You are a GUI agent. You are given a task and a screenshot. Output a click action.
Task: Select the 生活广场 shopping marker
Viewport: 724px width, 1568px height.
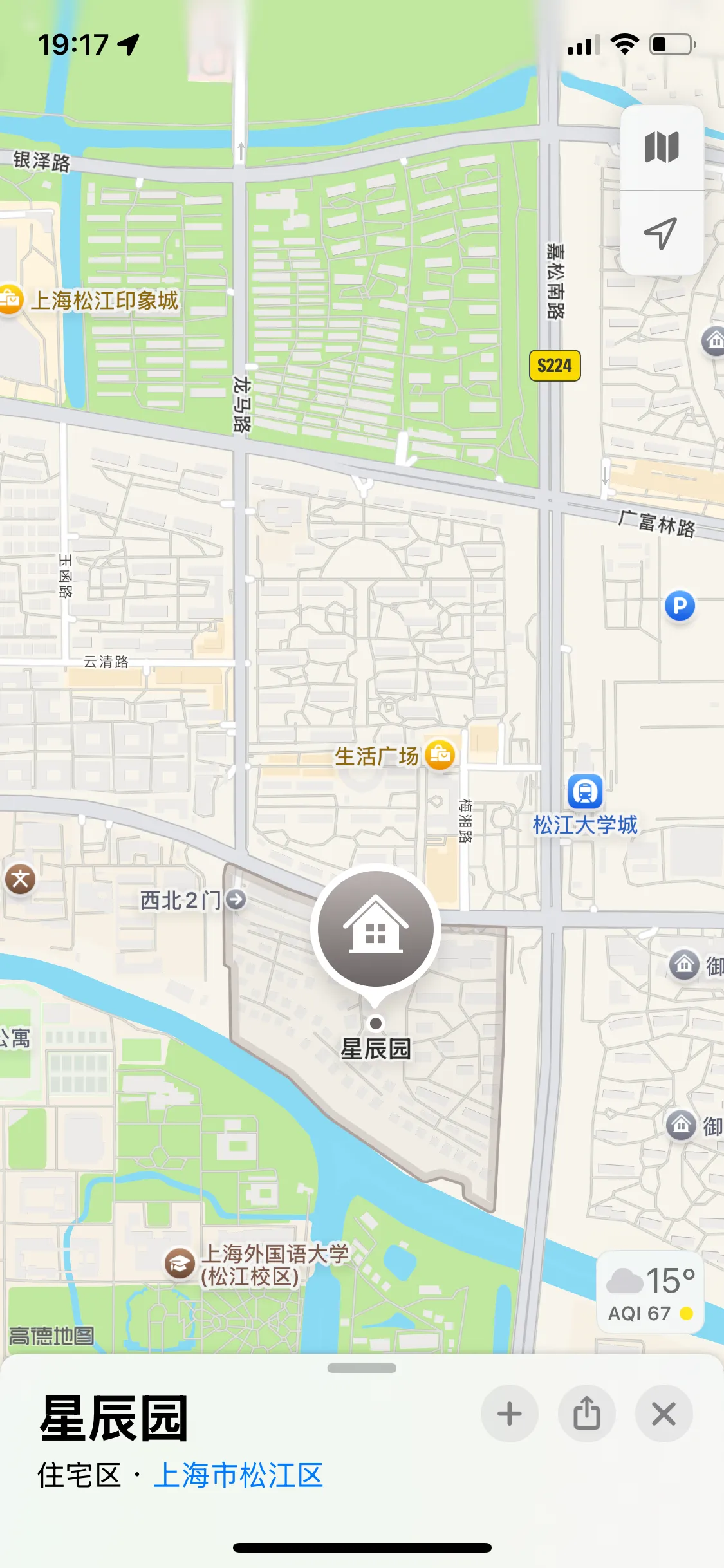440,754
